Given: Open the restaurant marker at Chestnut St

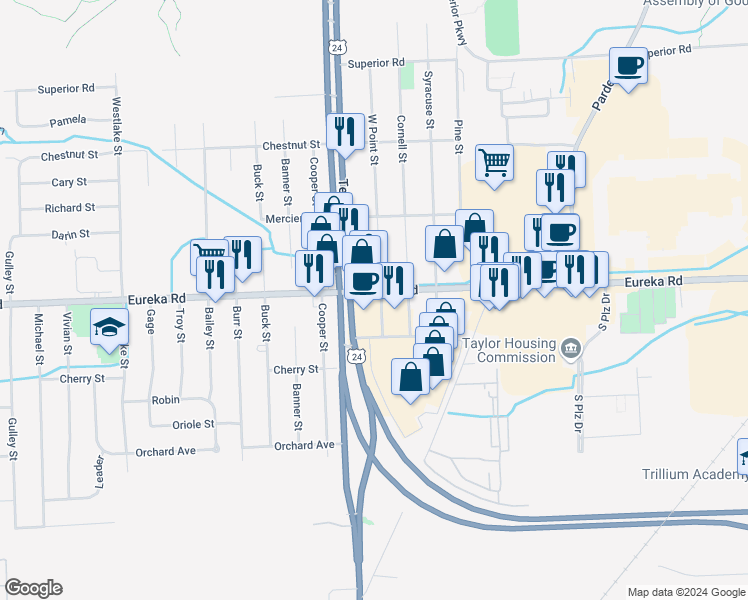Looking at the screenshot, I should click(345, 134).
